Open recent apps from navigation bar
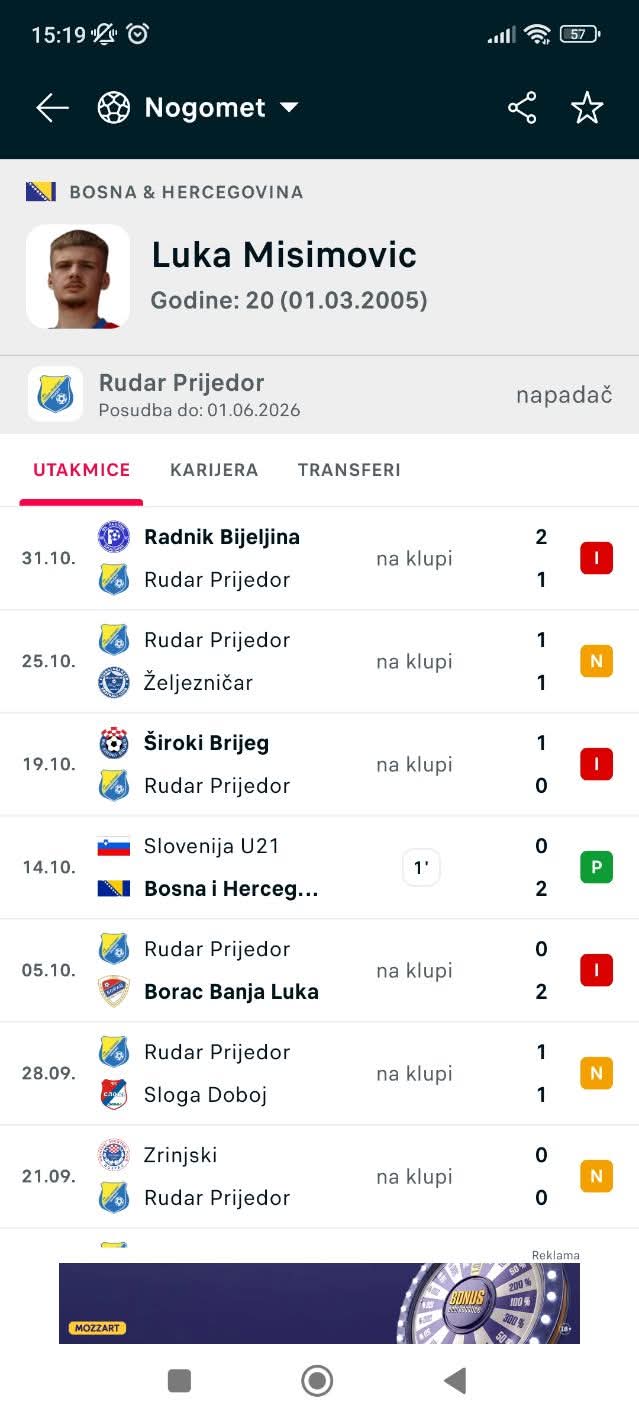 point(179,1381)
